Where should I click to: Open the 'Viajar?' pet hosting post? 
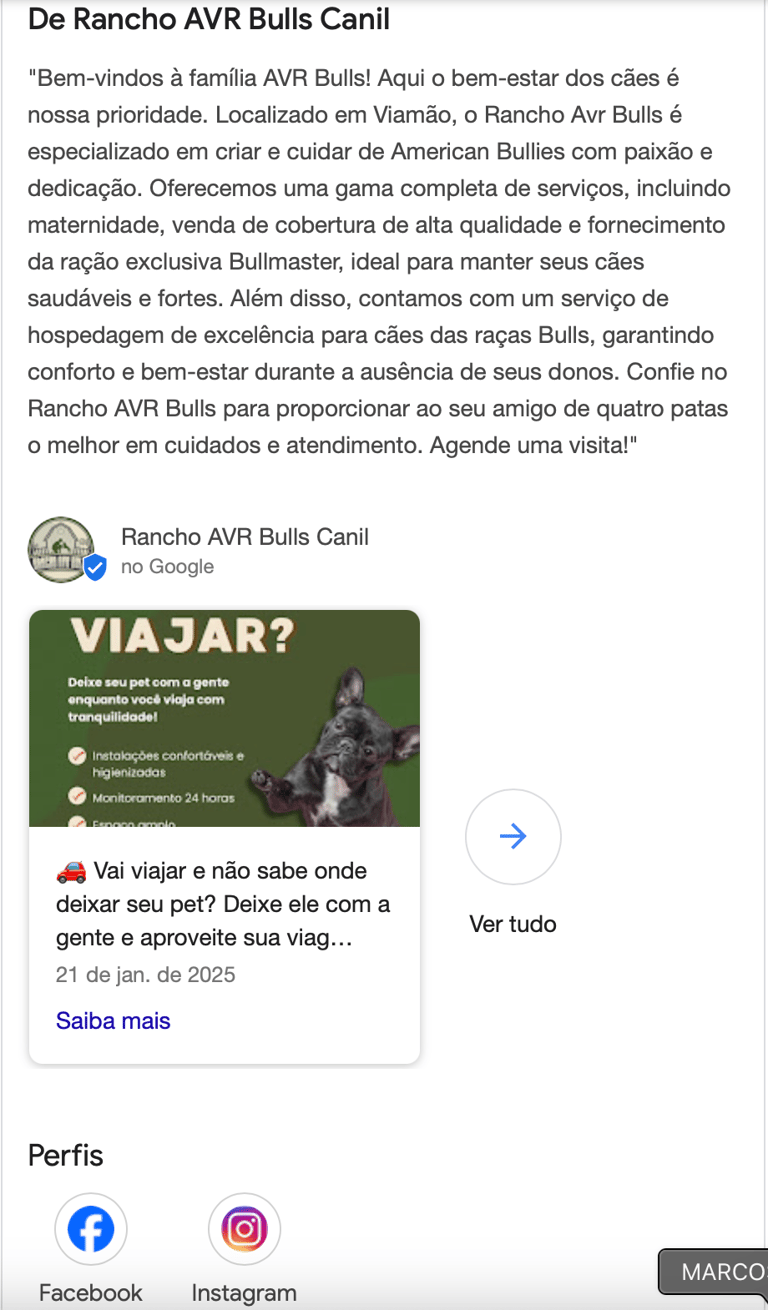pyautogui.click(x=224, y=719)
